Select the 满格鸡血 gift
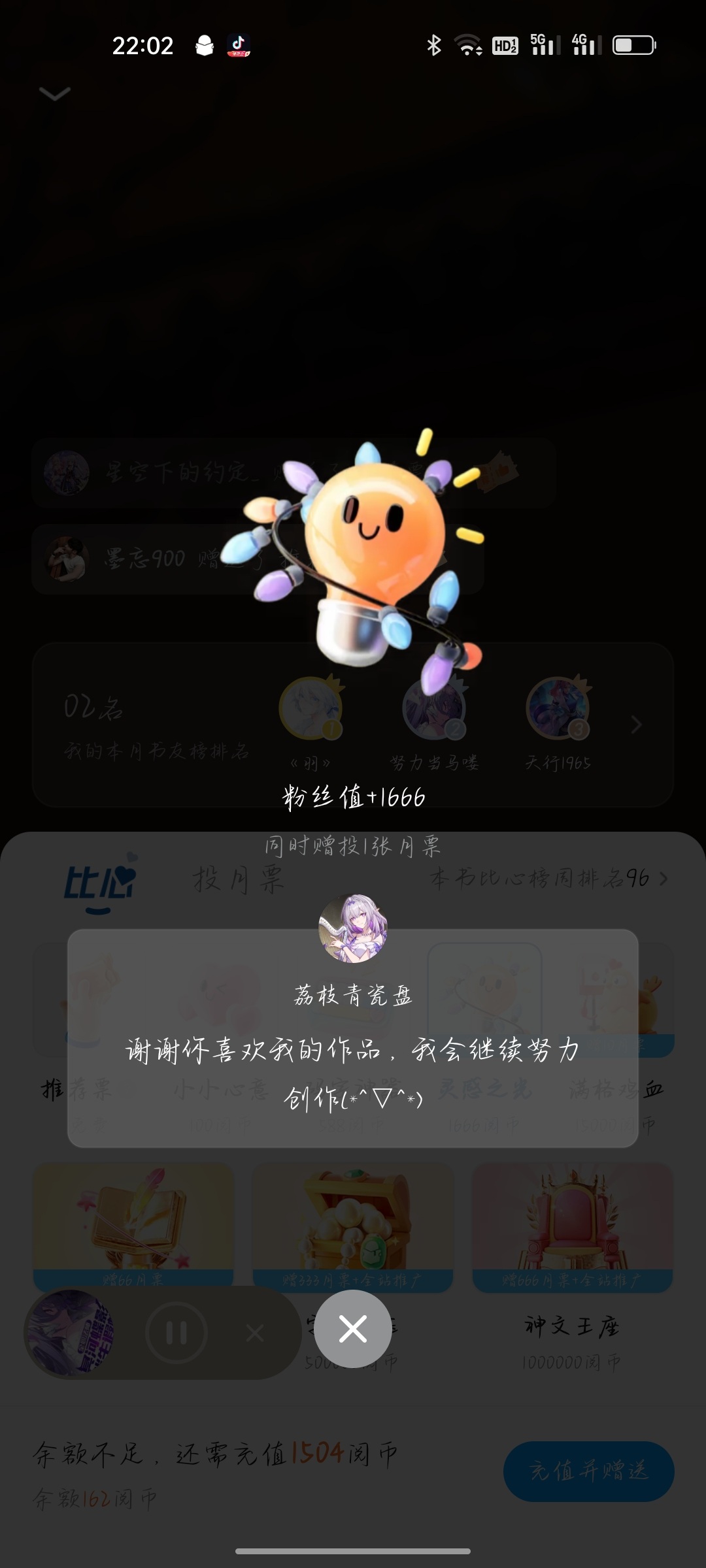The height and width of the screenshot is (1568, 706). tap(615, 1039)
